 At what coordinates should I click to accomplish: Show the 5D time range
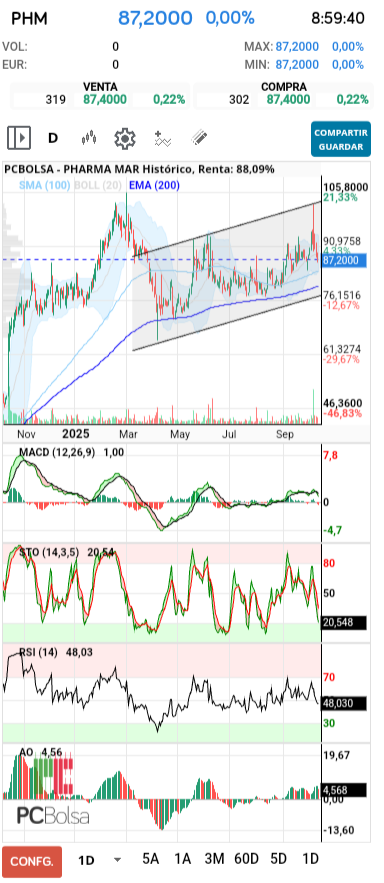click(x=279, y=859)
